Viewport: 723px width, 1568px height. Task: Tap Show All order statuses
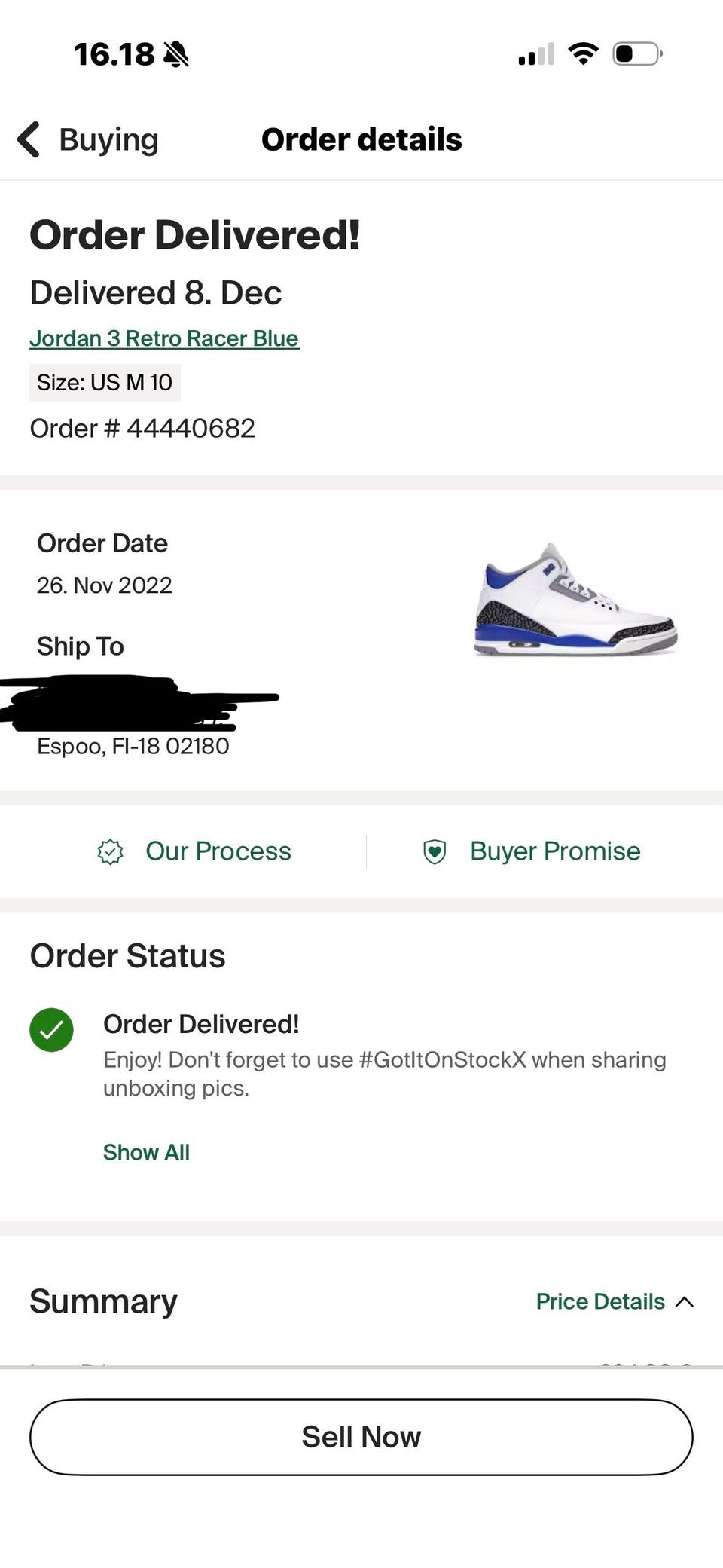(x=146, y=1152)
